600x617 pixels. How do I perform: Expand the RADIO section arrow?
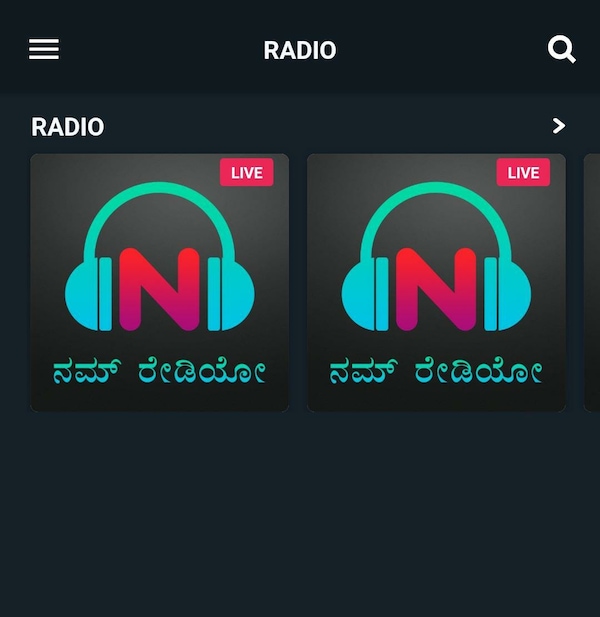[x=559, y=126]
